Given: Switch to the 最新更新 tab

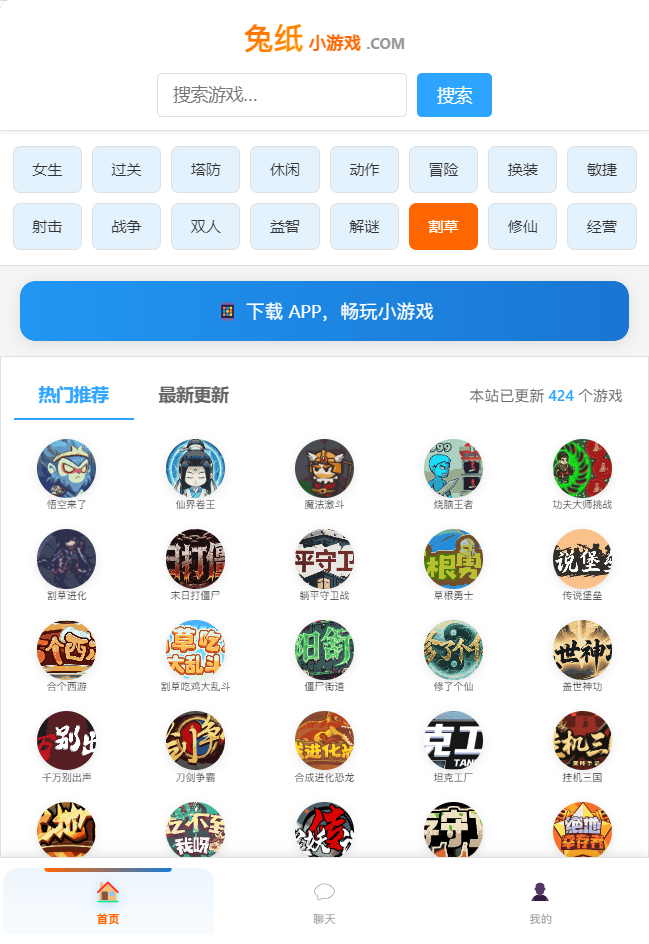Looking at the screenshot, I should [x=193, y=395].
